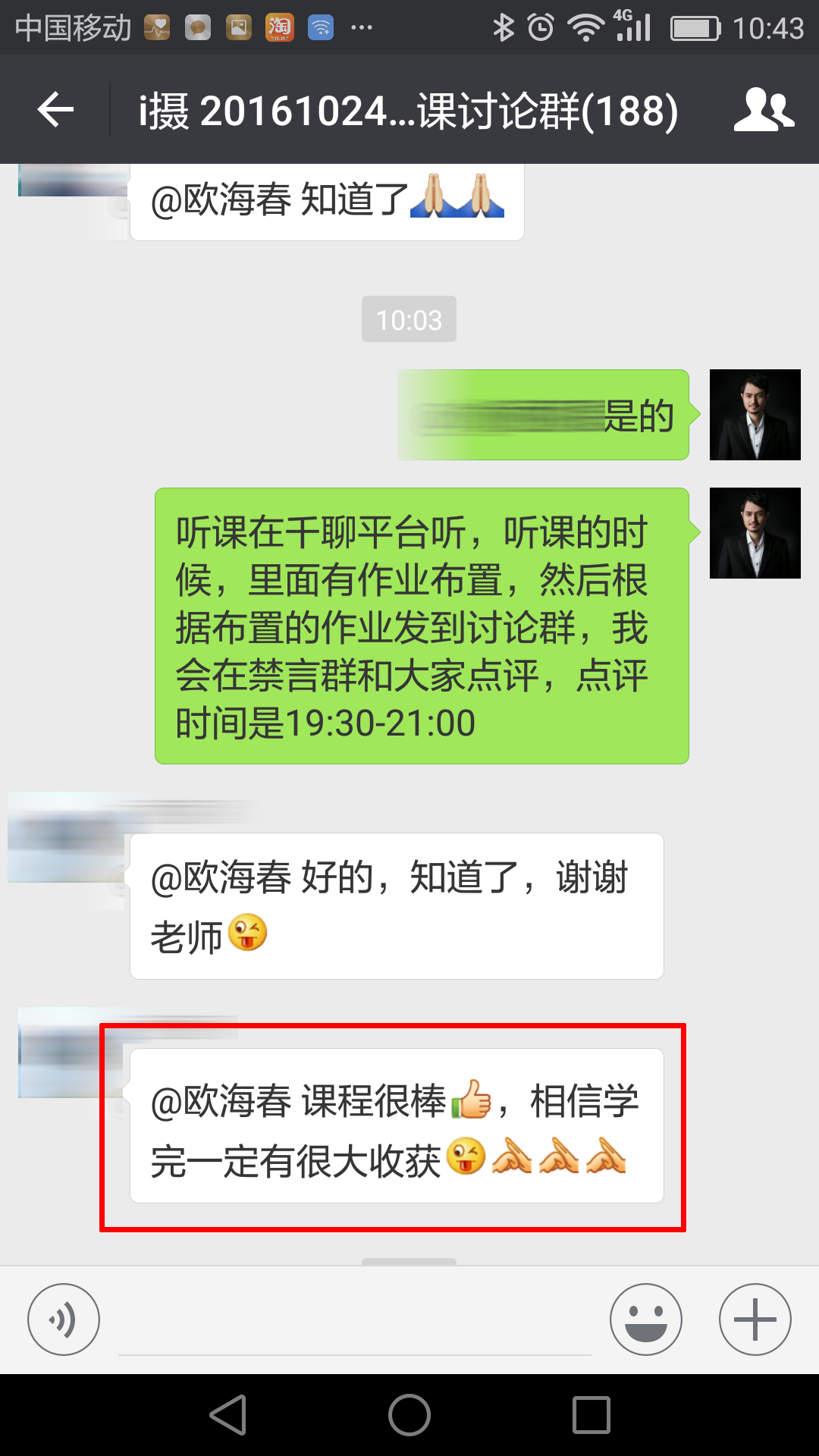This screenshot has height=1456, width=819.
Task: Switch to voice message input
Action: coord(64,1319)
